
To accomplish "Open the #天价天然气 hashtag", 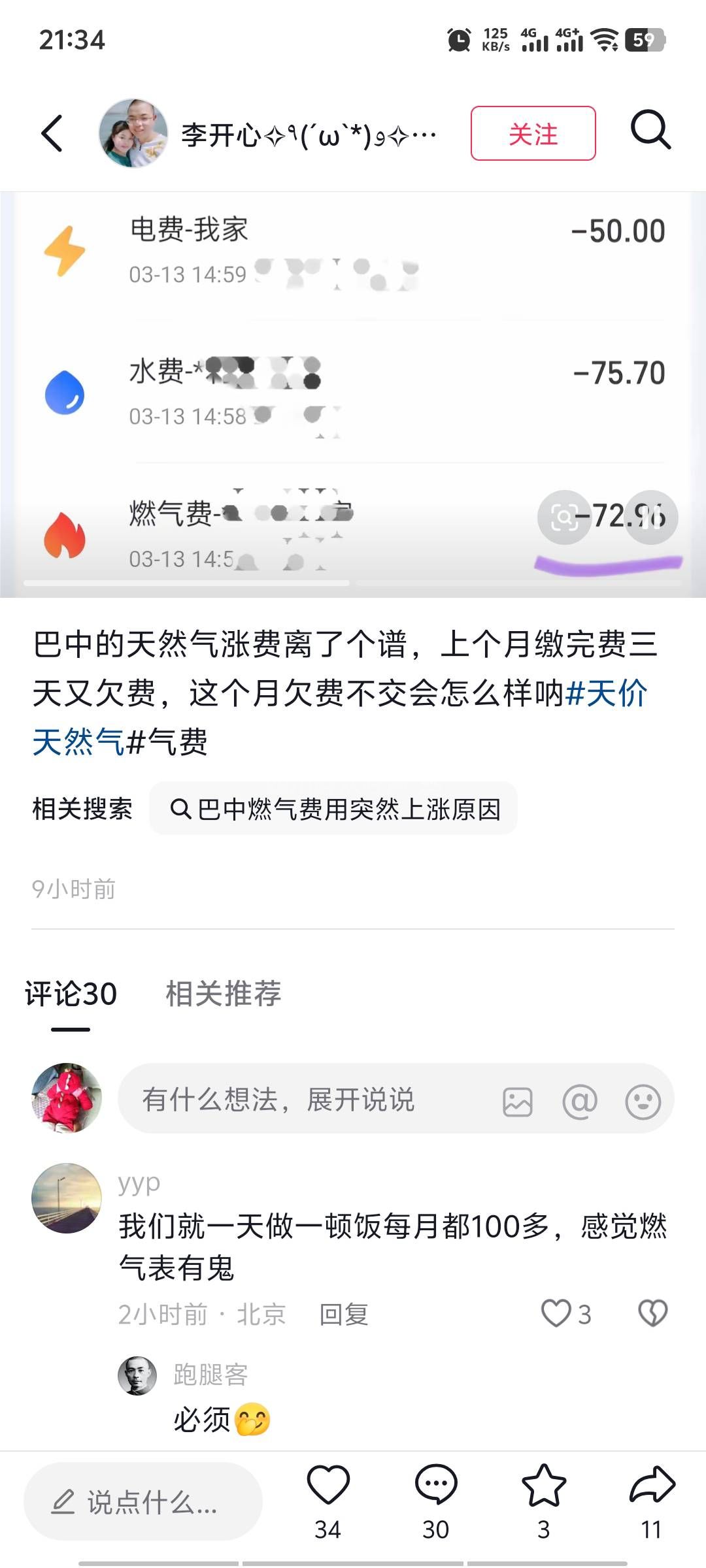I will [607, 694].
